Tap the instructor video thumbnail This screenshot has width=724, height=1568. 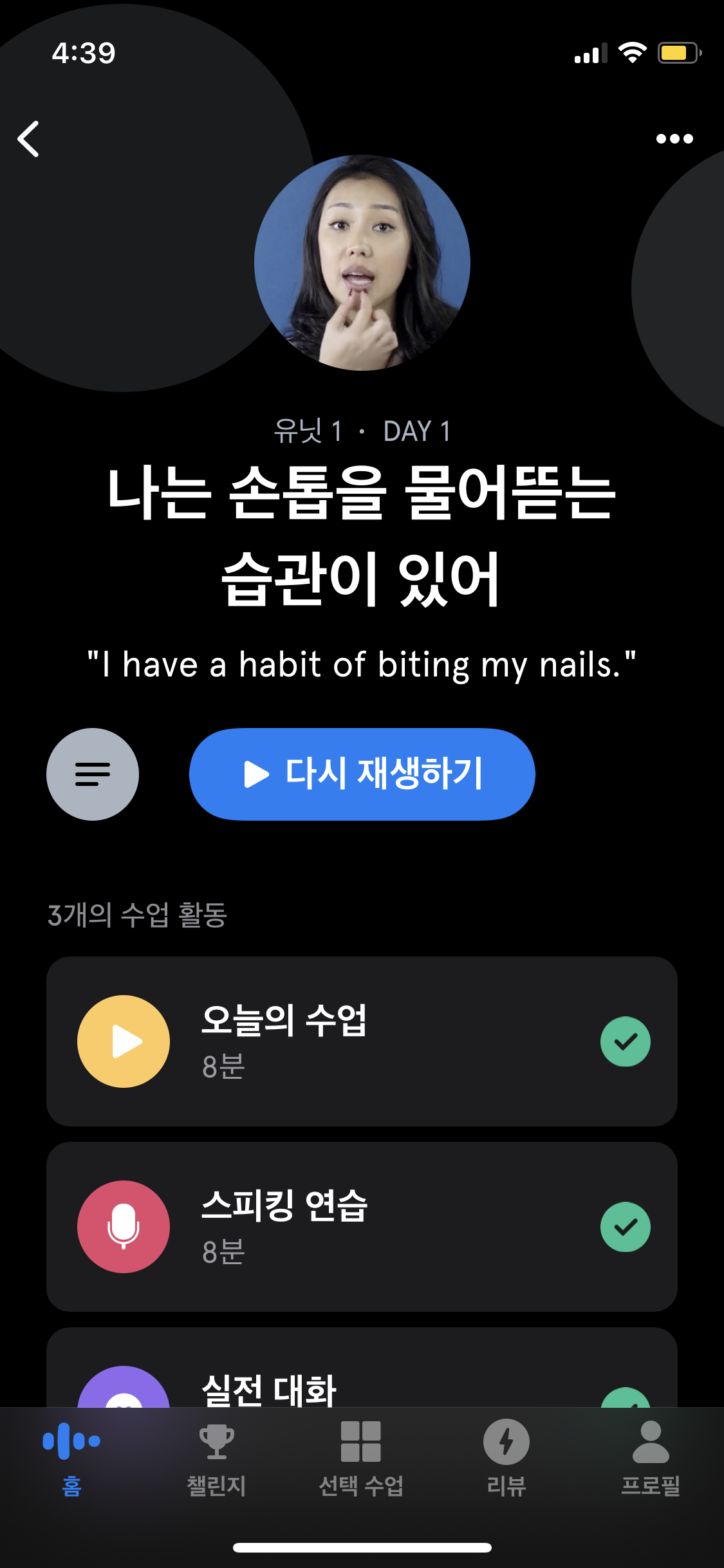tap(362, 261)
